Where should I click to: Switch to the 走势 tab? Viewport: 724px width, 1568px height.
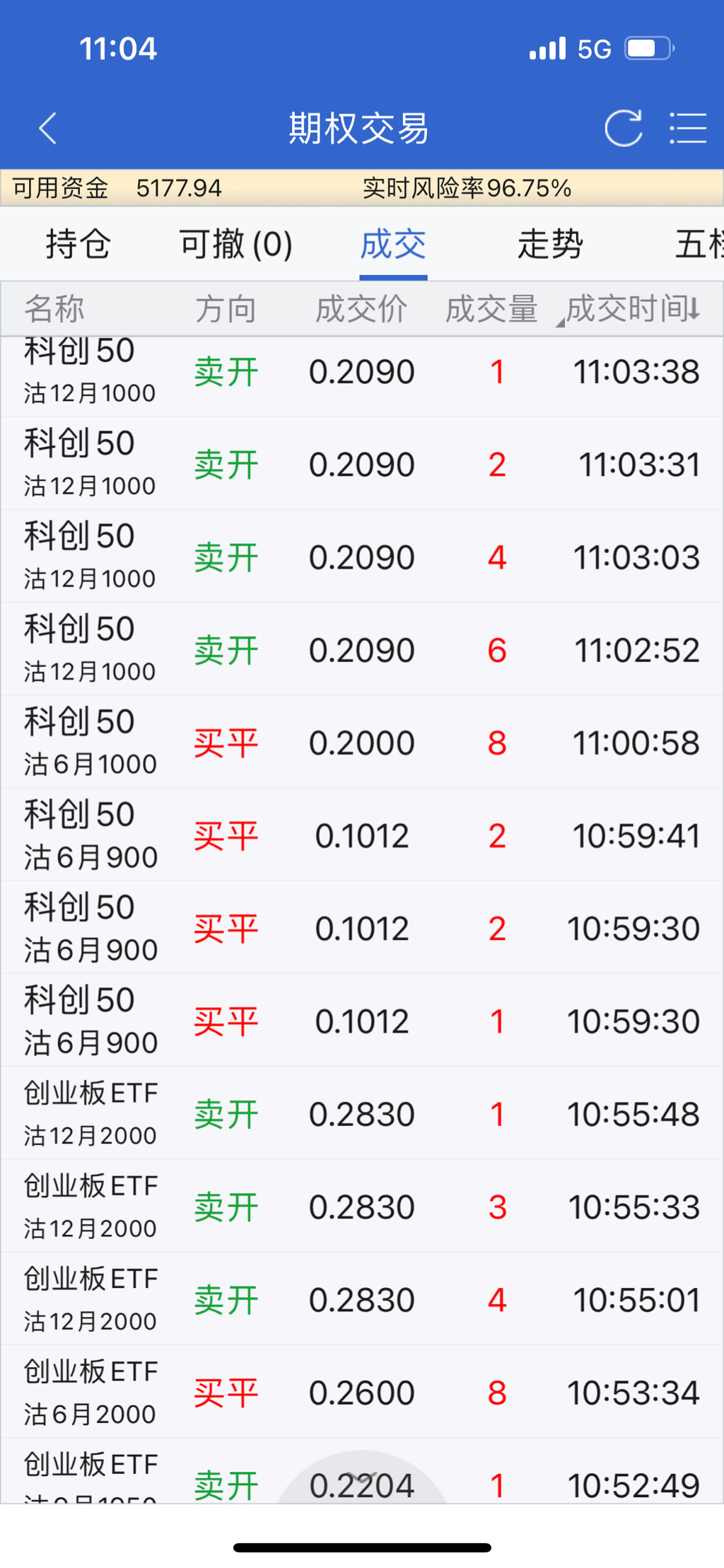pos(550,245)
